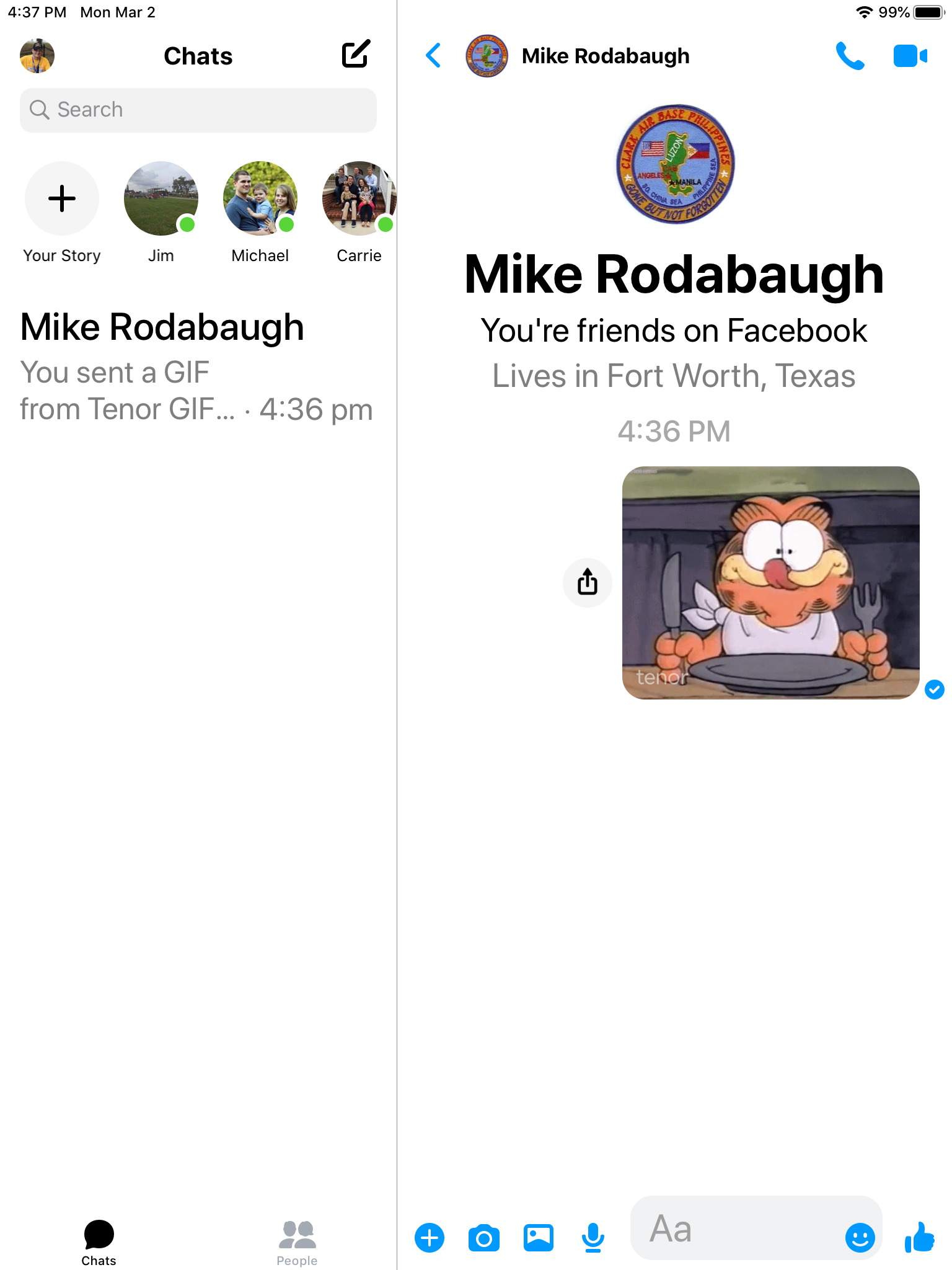Image resolution: width=952 pixels, height=1270 pixels.
Task: Share the sent Garfield GIF
Action: (x=587, y=582)
